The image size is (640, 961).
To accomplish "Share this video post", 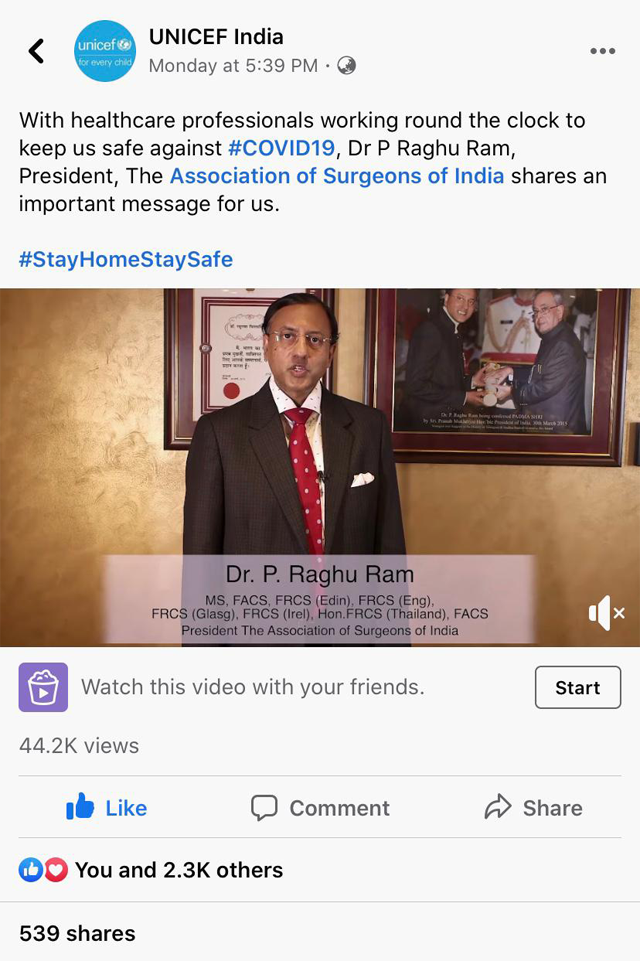I will tap(533, 808).
